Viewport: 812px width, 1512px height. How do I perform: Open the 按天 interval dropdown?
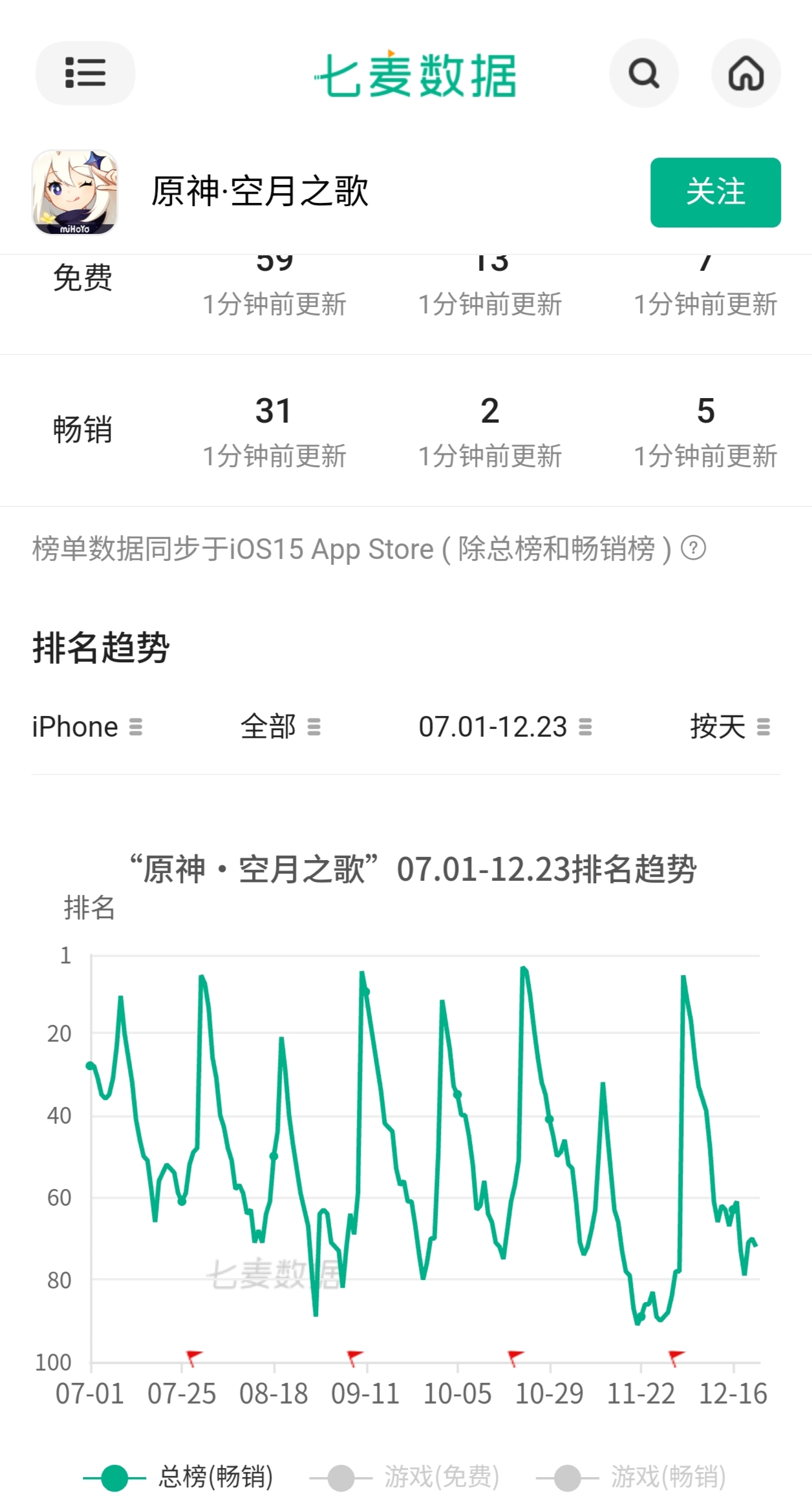coord(730,727)
